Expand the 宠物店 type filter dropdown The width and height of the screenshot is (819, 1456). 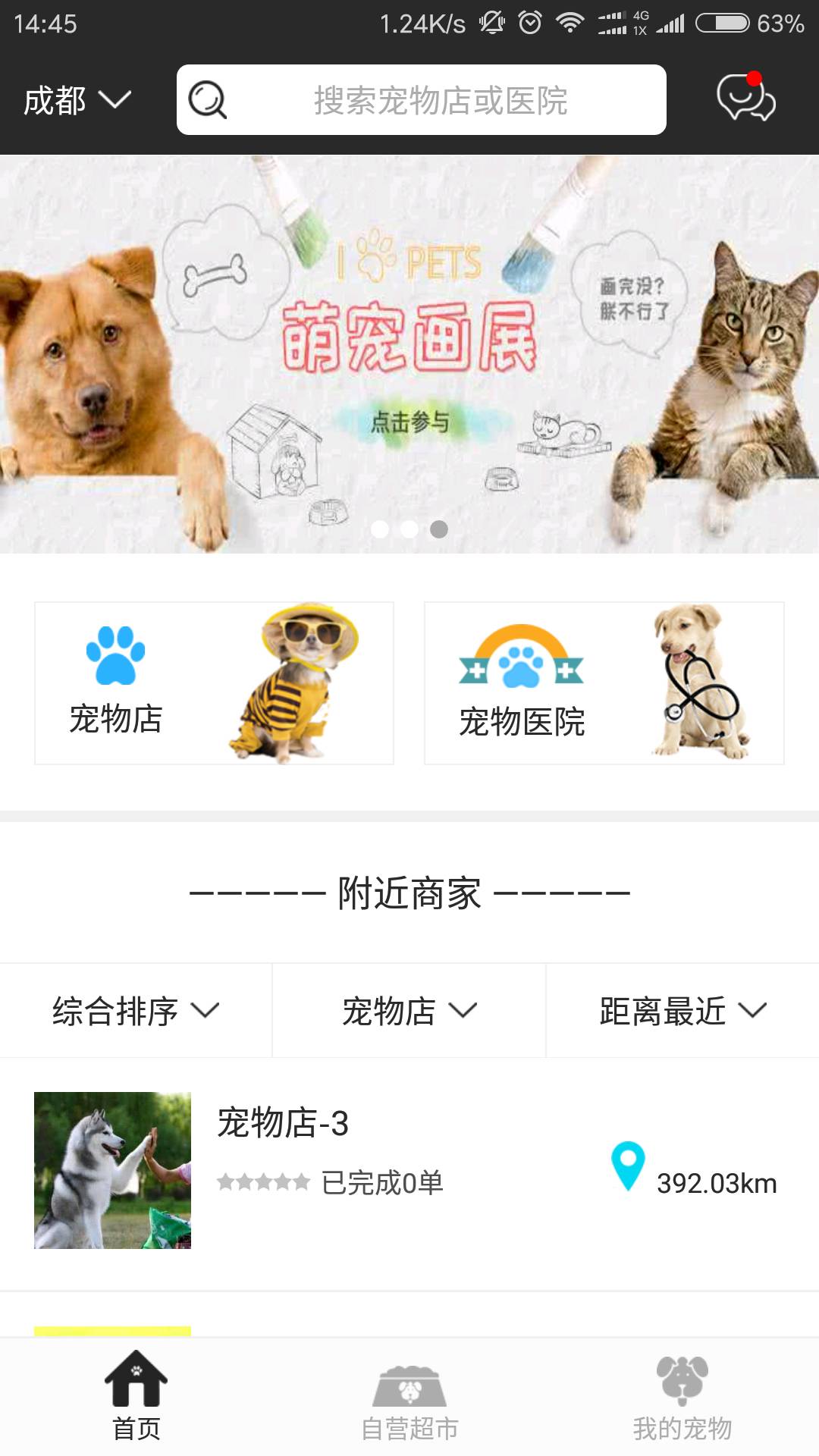pos(409,1011)
